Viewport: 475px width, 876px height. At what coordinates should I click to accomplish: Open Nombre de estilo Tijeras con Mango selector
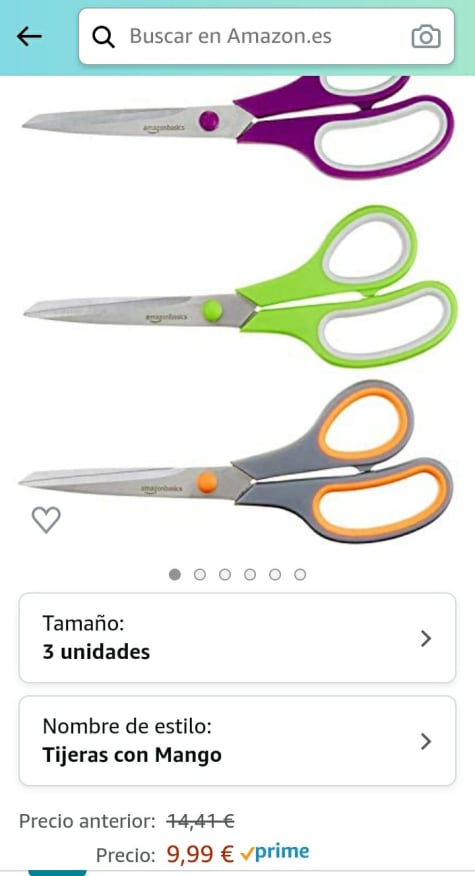(238, 740)
